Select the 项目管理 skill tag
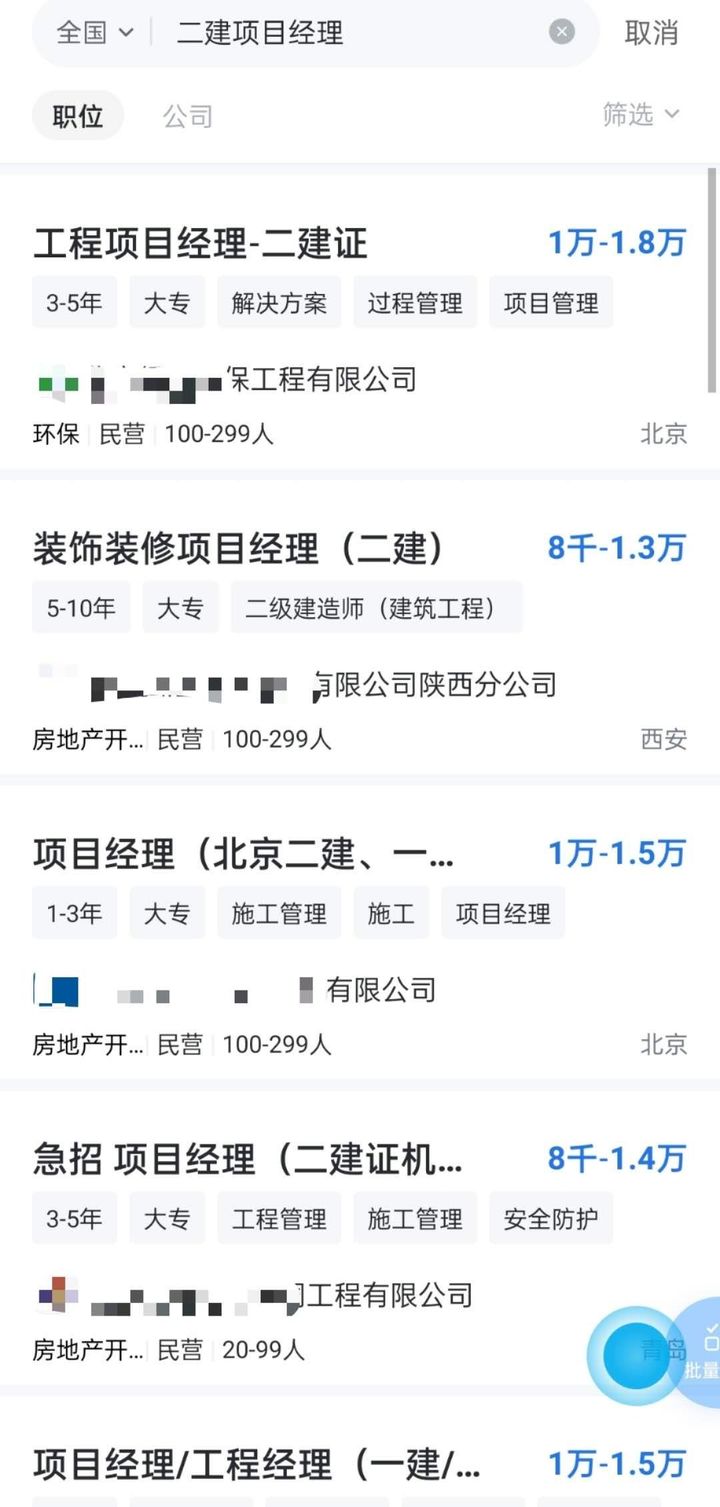Image resolution: width=720 pixels, height=1507 pixels. 551,301
